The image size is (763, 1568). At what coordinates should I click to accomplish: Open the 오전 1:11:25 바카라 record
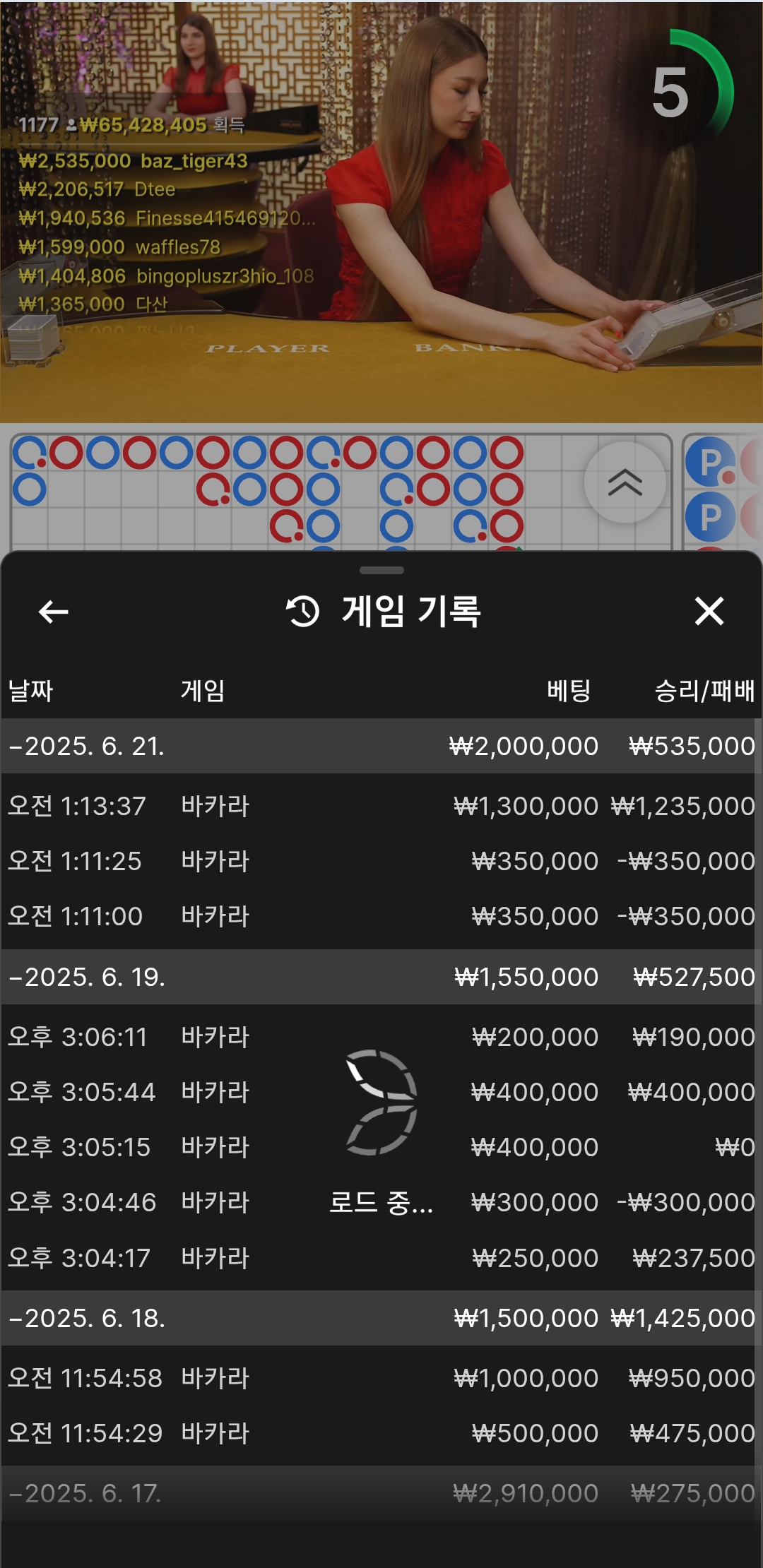click(381, 861)
